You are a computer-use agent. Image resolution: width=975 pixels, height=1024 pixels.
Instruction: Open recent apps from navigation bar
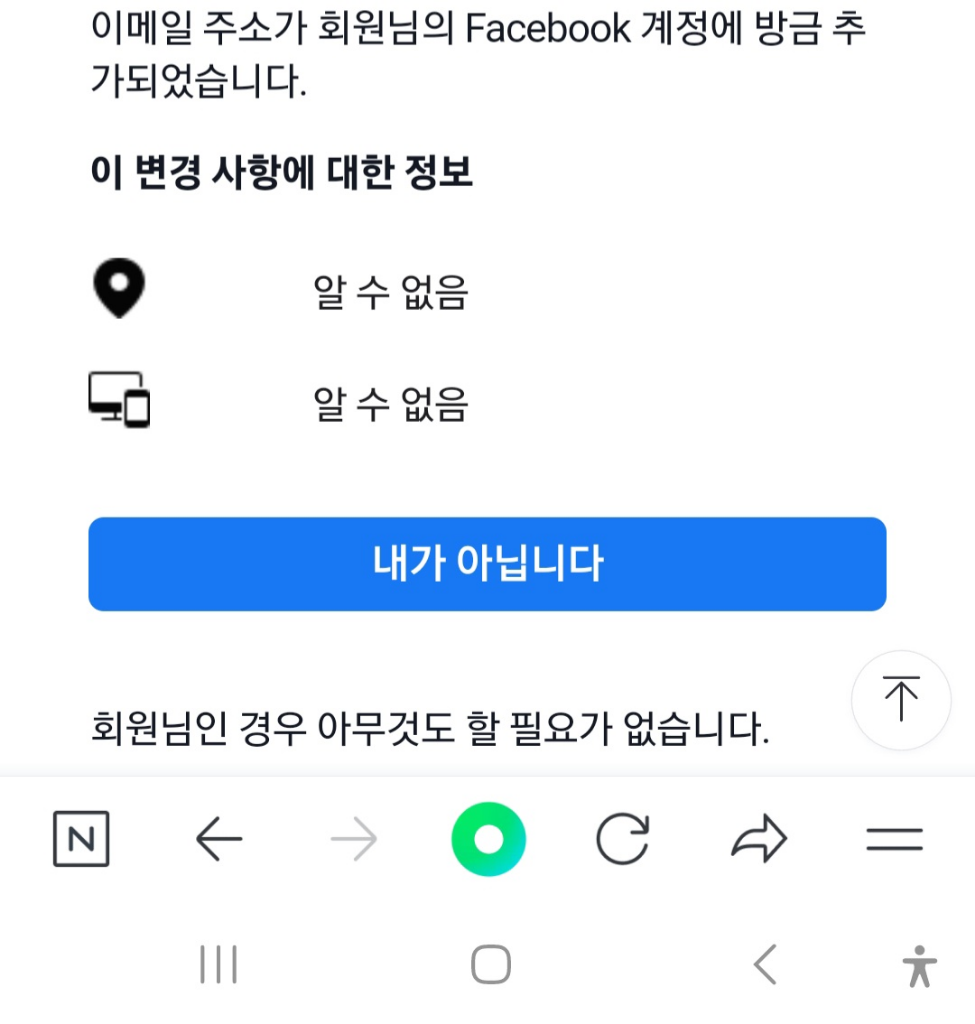218,965
